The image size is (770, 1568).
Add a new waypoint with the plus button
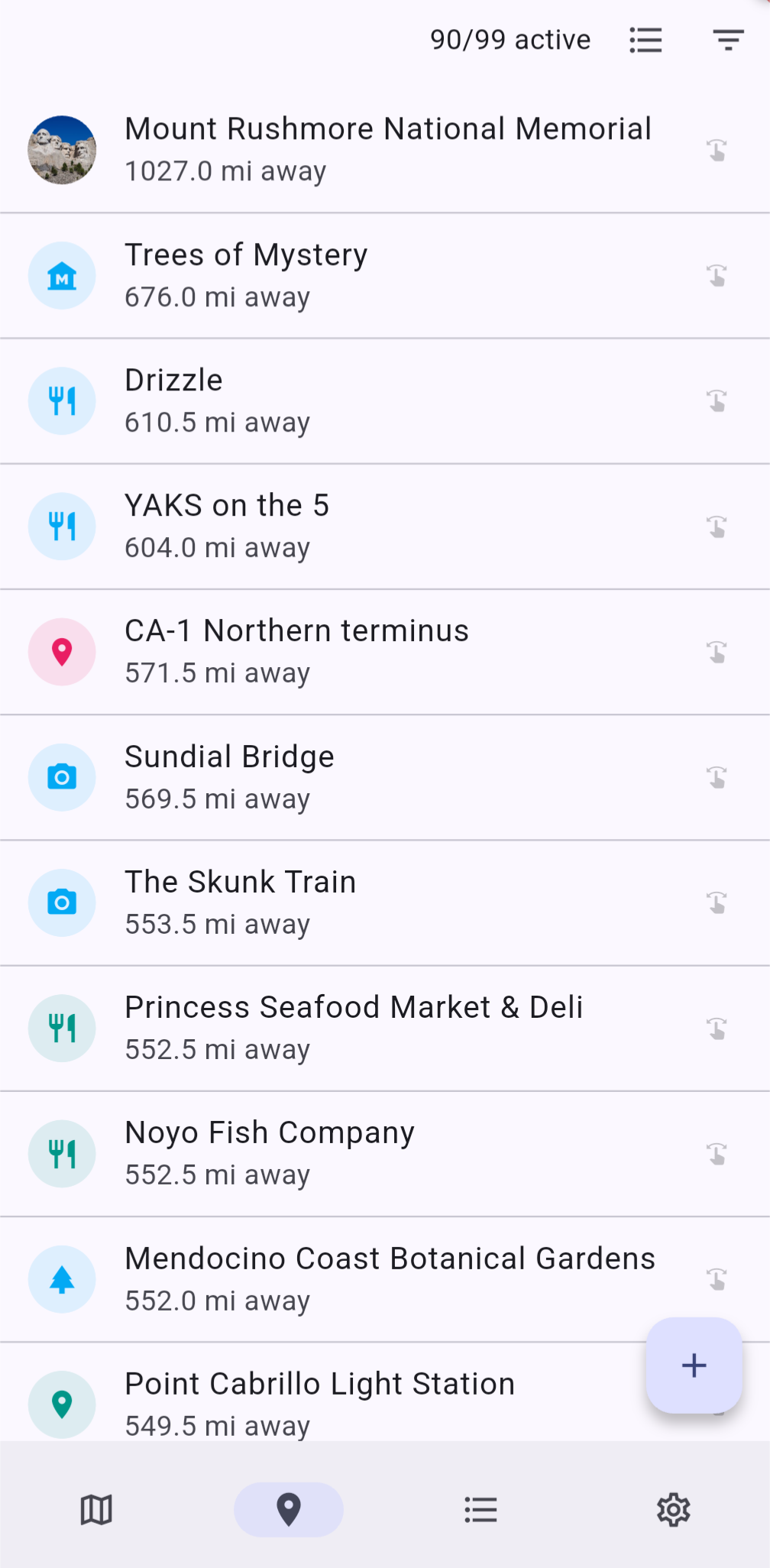694,1365
